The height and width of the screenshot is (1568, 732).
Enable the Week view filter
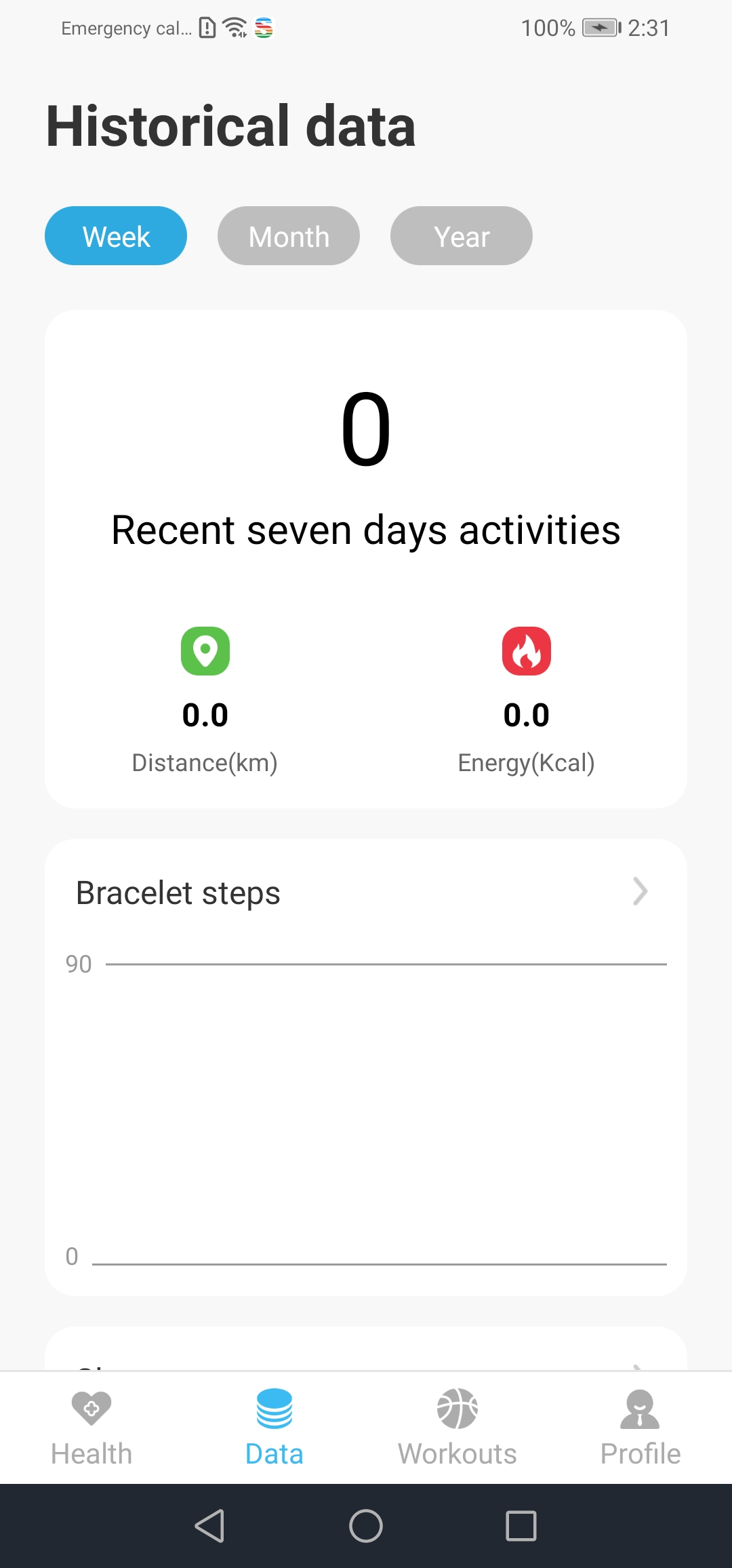click(x=115, y=235)
